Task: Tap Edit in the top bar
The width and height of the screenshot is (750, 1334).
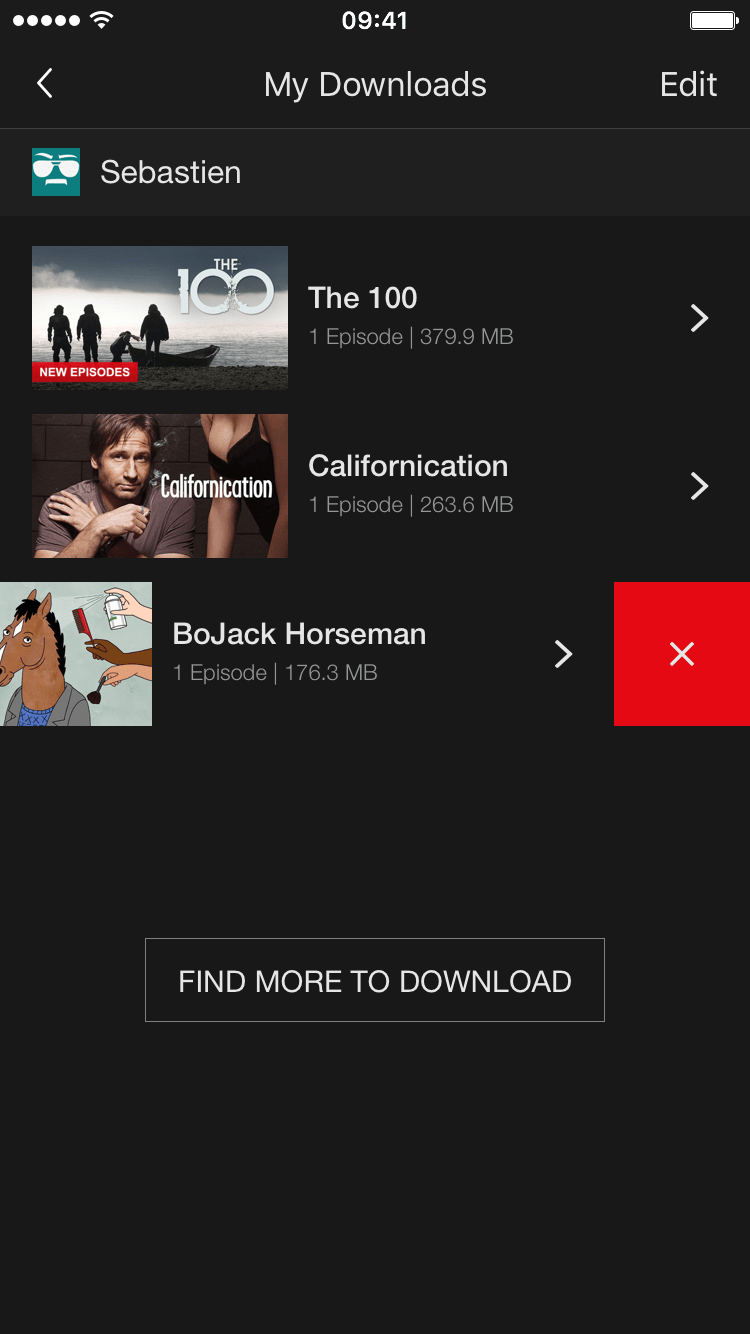Action: coord(688,85)
